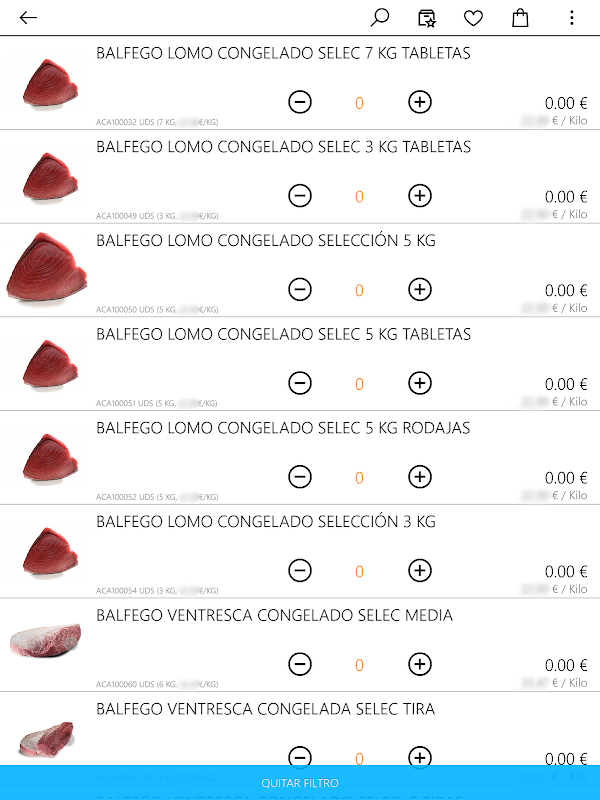
Task: Open Balfego Lomo Selec 5 KG Rodajas item
Action: click(283, 428)
